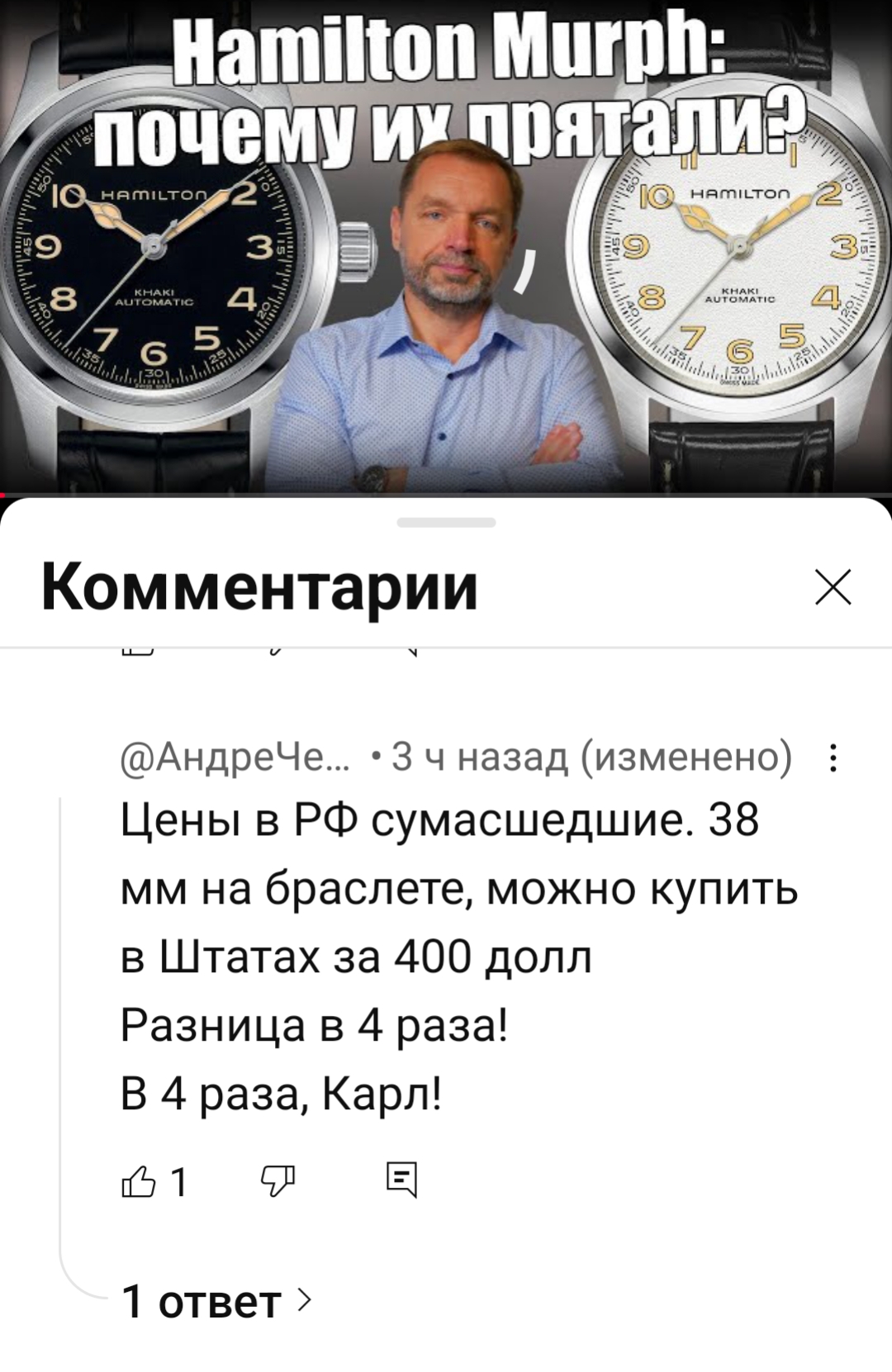Open overflow menu for АндреЧе's comment
892x1372 pixels.
pyautogui.click(x=833, y=757)
